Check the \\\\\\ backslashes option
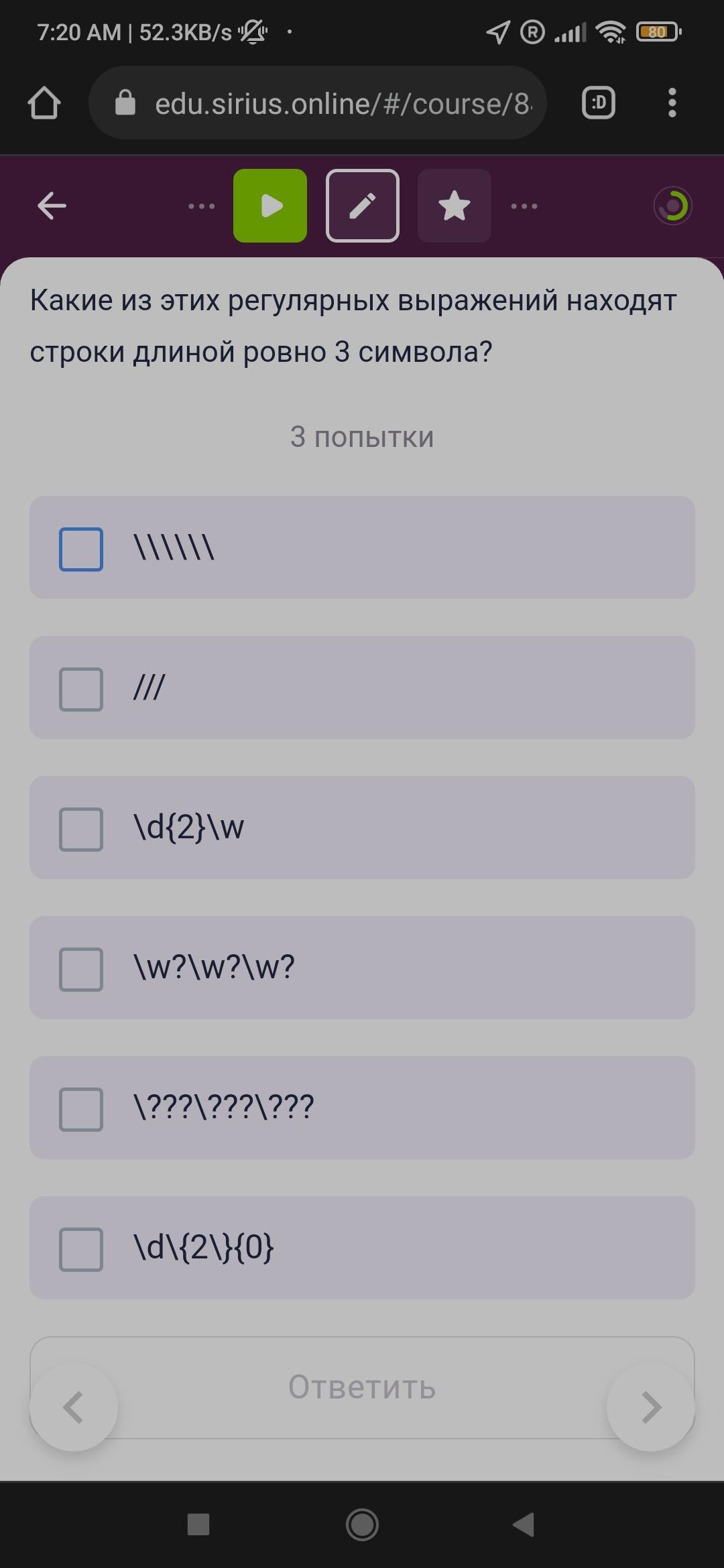724x1568 pixels. [x=81, y=549]
